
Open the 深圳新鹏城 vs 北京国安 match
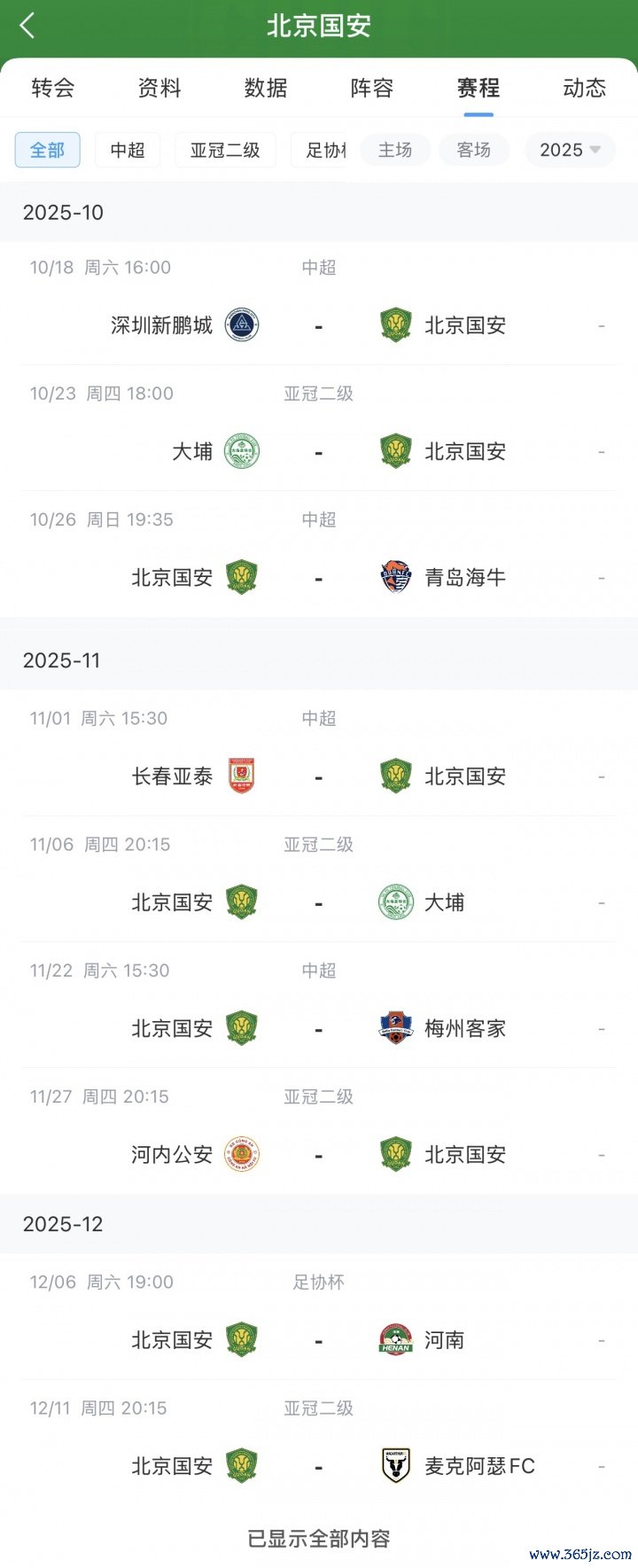point(319,325)
